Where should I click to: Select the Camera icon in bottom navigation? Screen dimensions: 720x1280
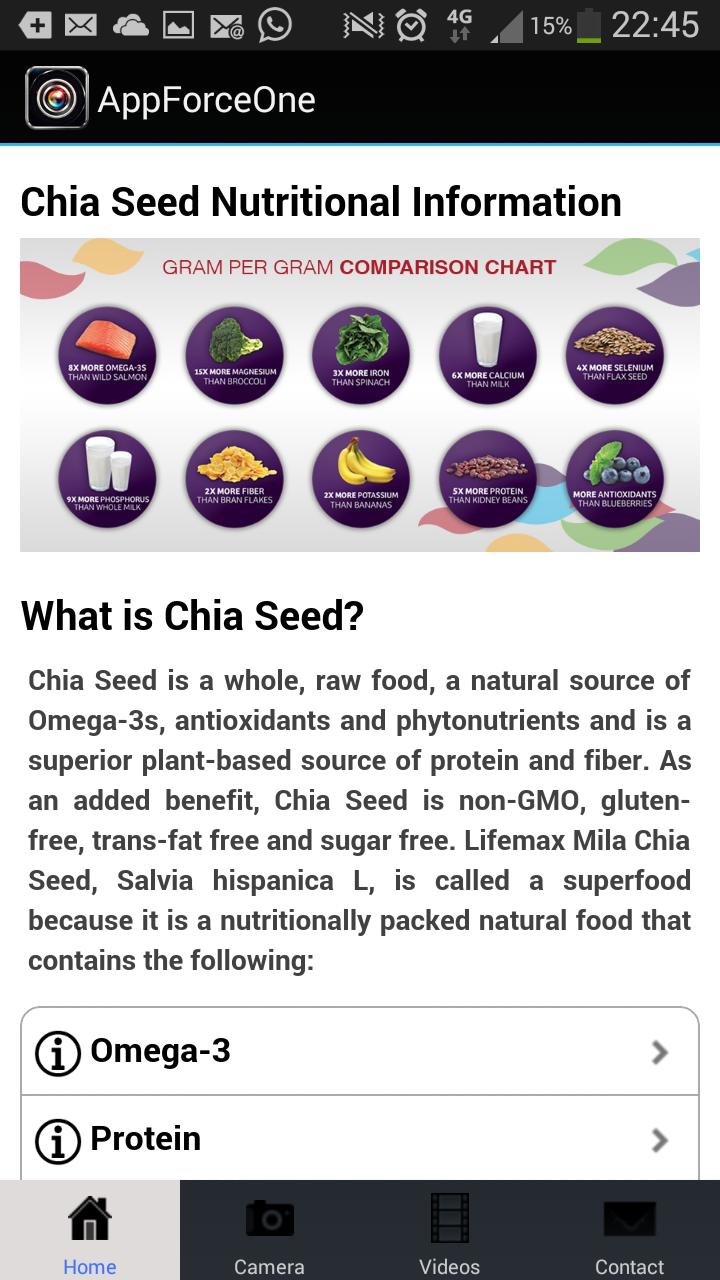point(269,1218)
